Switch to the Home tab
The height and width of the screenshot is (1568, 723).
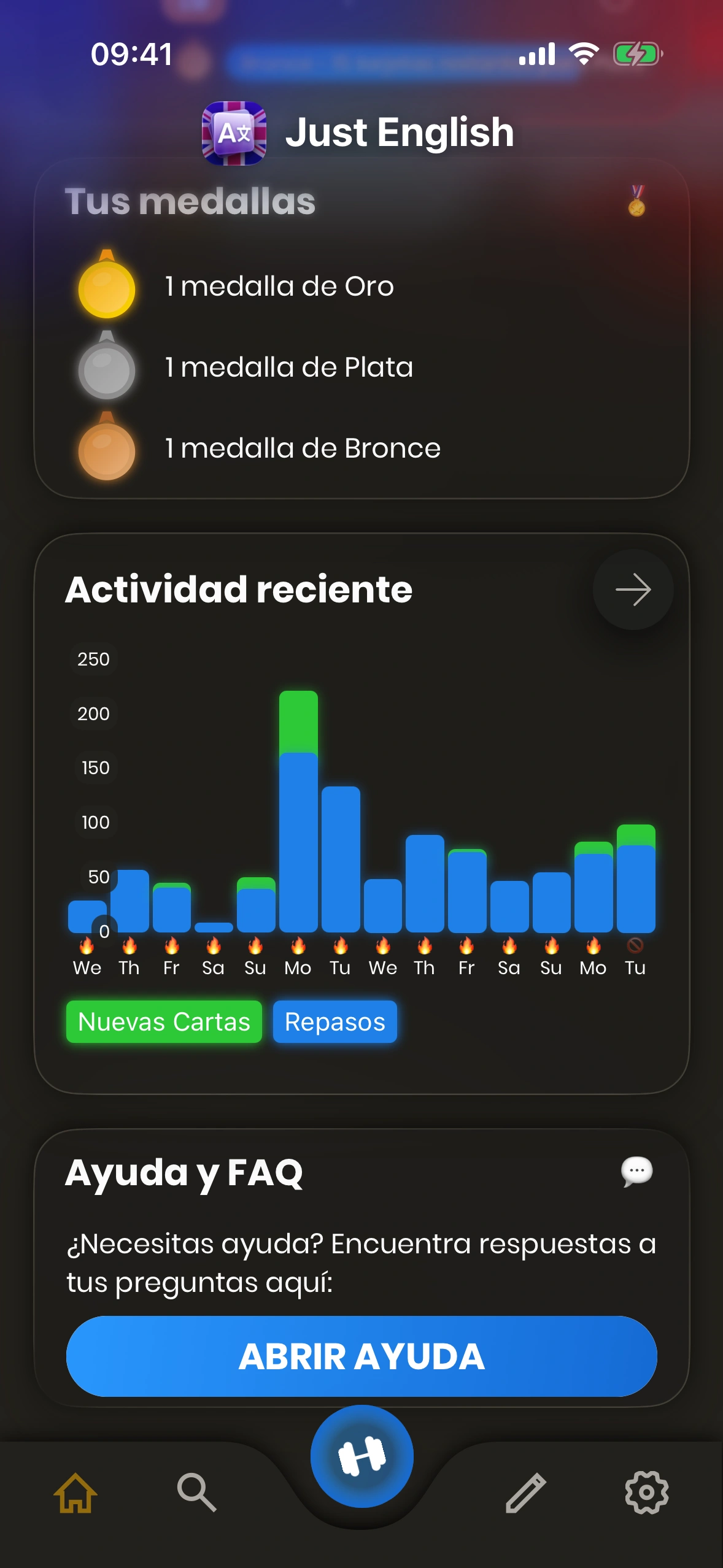75,1493
